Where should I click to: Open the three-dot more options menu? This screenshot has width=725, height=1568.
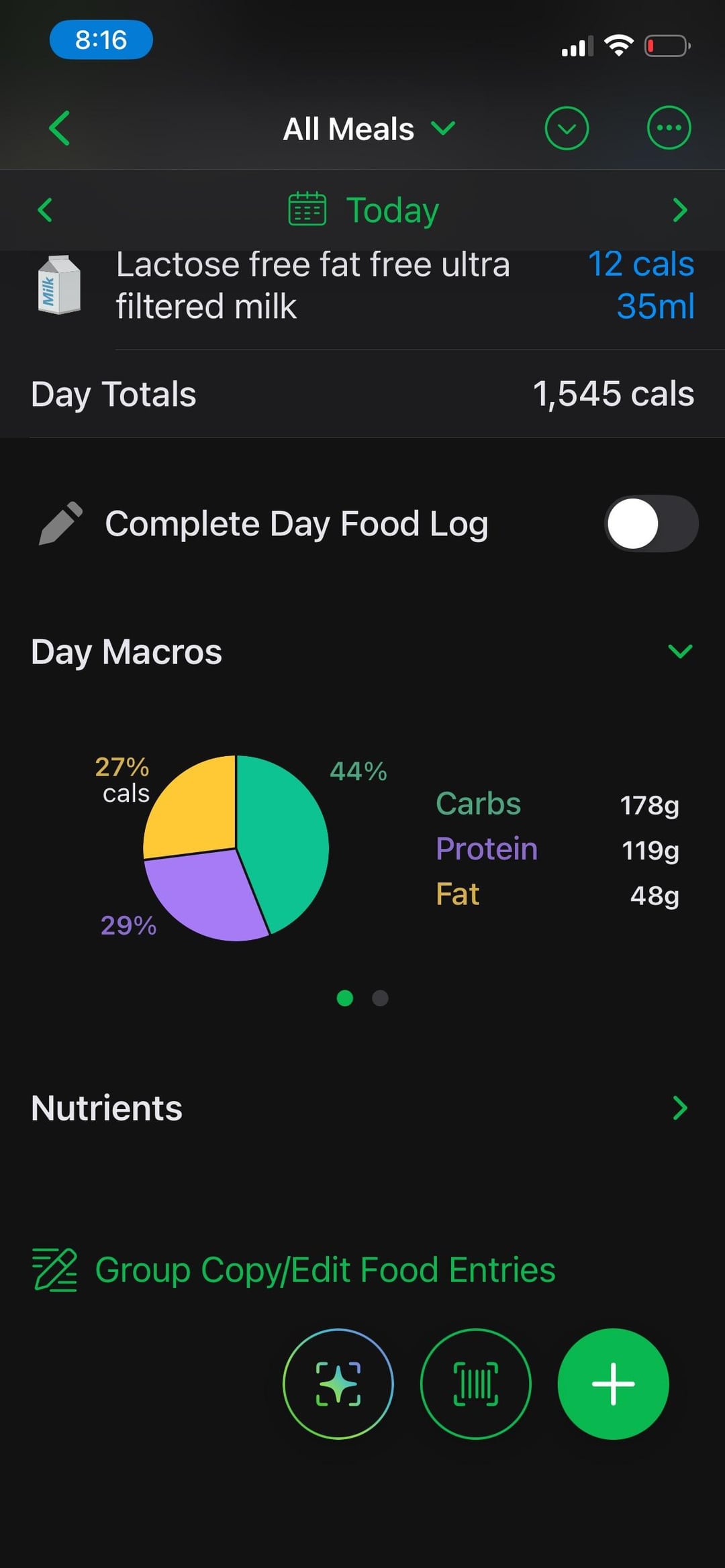[x=669, y=128]
